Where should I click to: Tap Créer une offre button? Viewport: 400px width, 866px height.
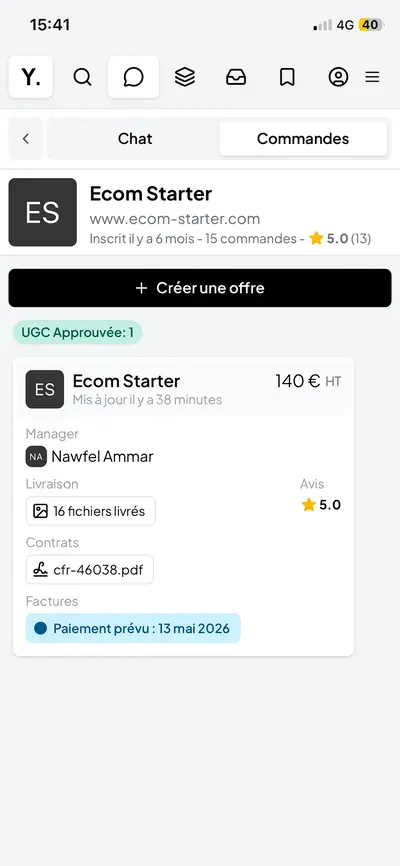tap(200, 288)
